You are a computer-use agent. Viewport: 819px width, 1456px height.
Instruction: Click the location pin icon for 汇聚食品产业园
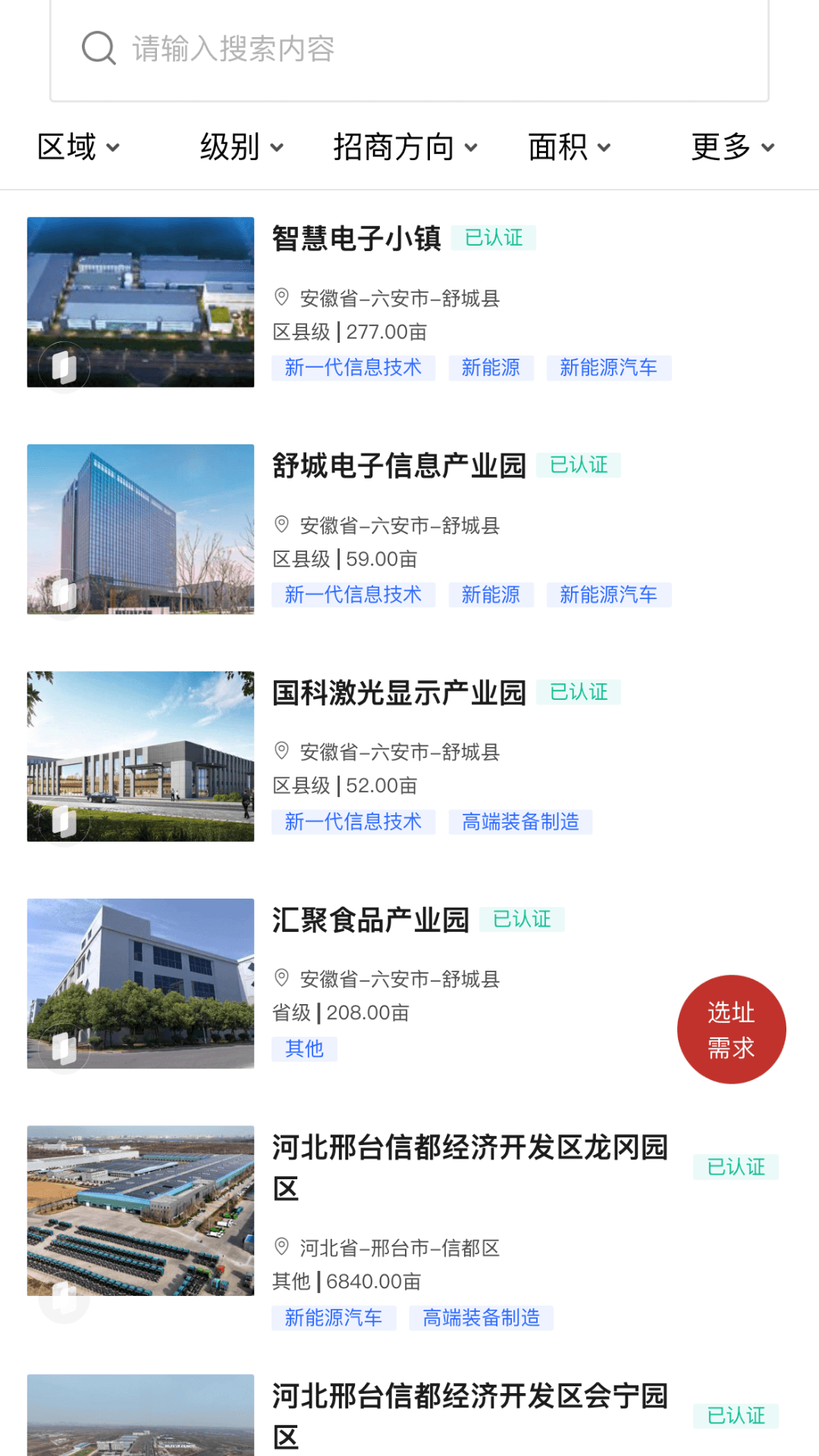[x=283, y=978]
